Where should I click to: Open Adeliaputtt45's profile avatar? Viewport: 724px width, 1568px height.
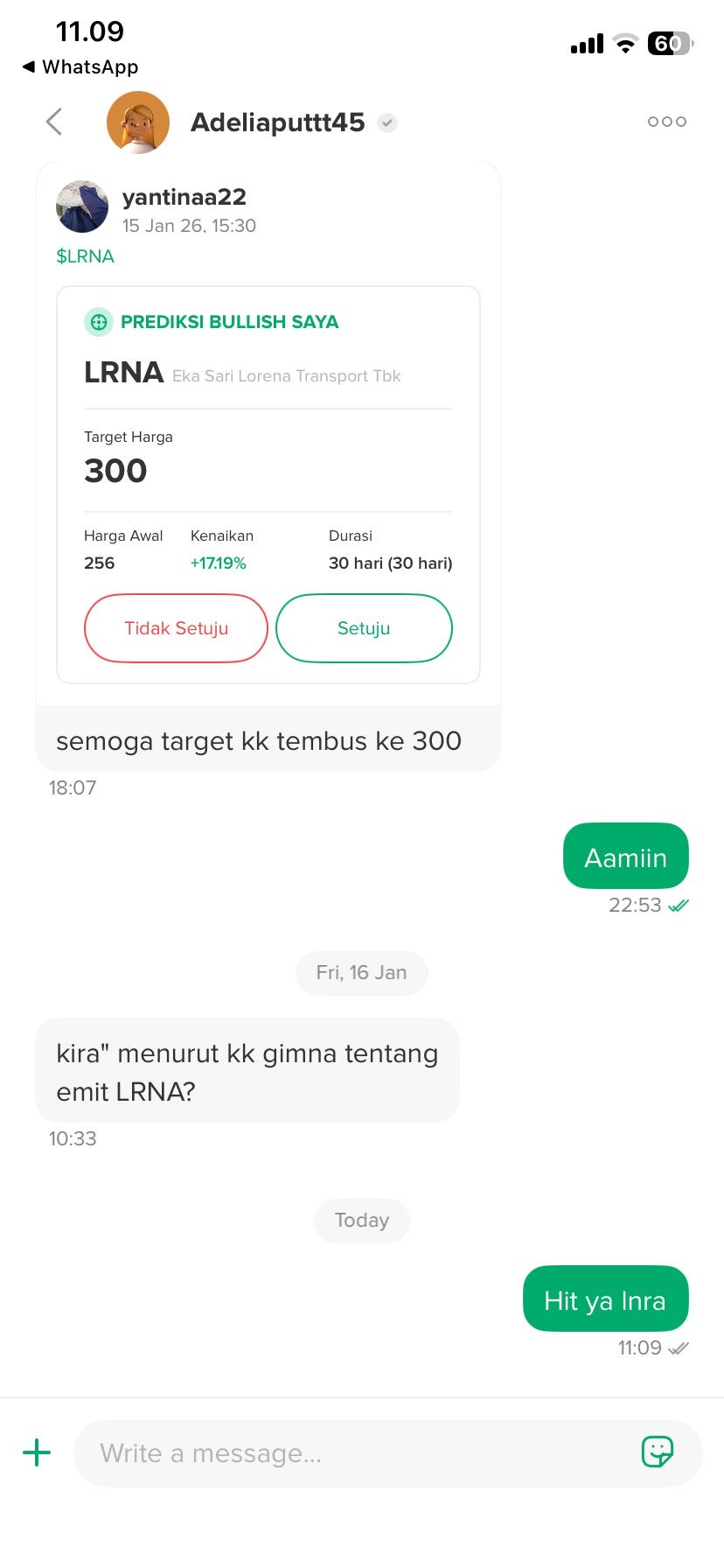(x=137, y=122)
